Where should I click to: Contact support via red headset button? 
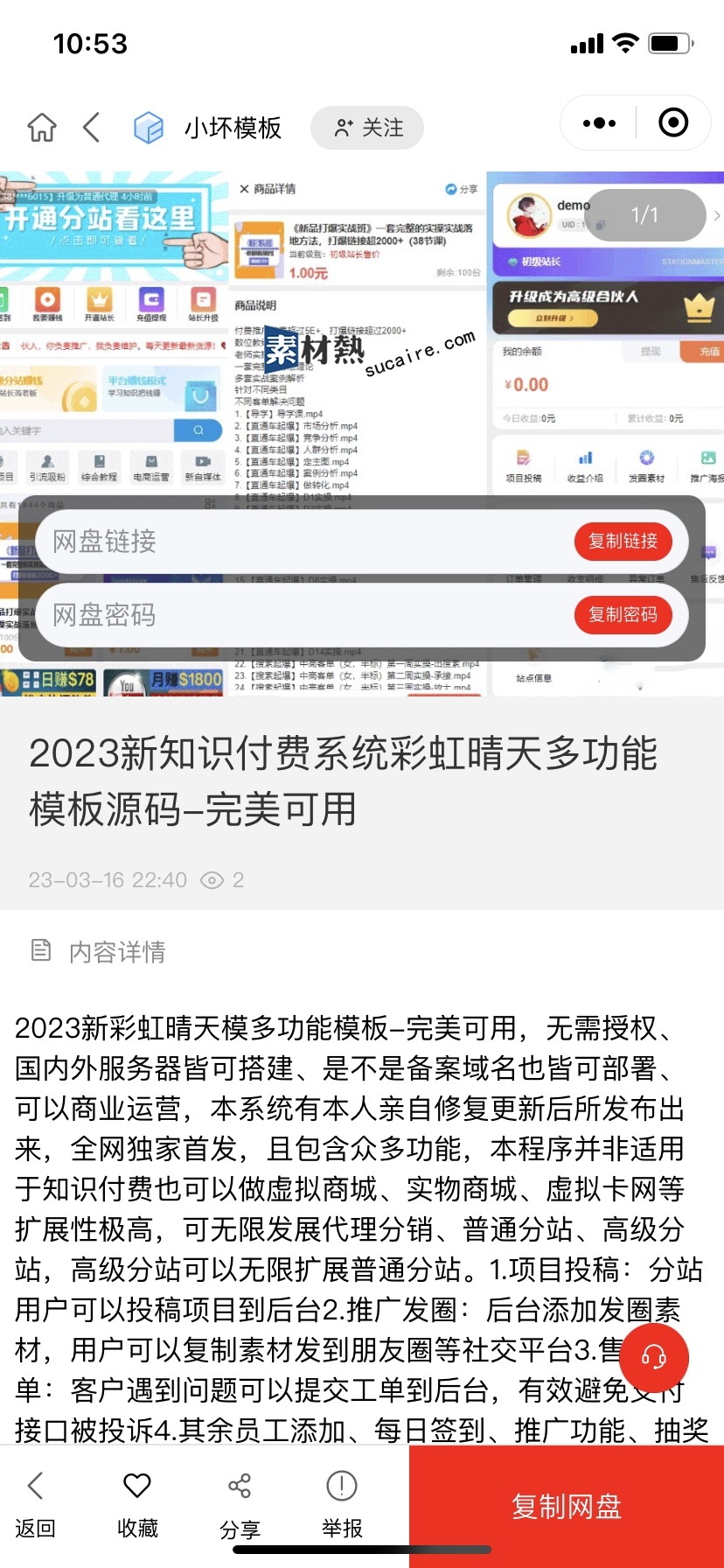[654, 1357]
